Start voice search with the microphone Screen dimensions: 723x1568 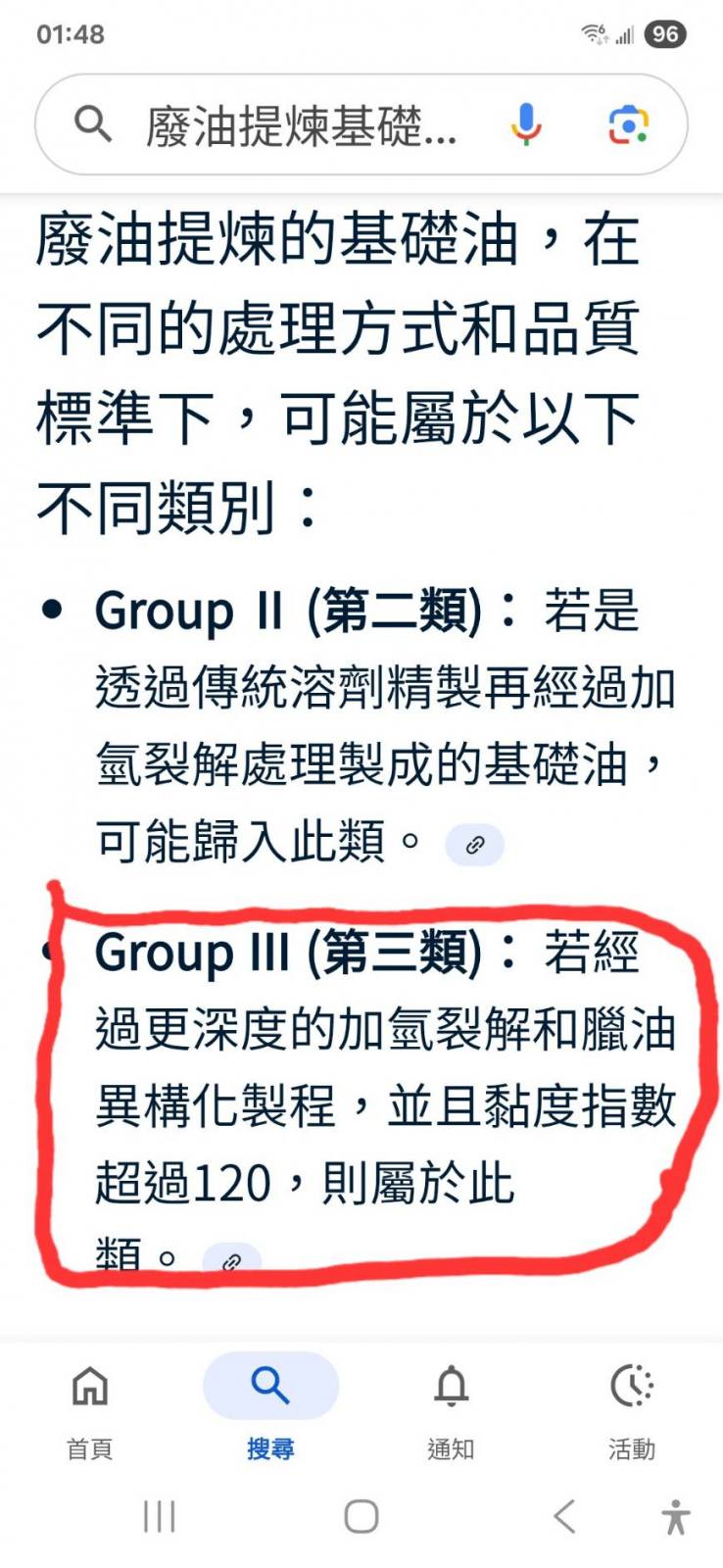(x=526, y=124)
